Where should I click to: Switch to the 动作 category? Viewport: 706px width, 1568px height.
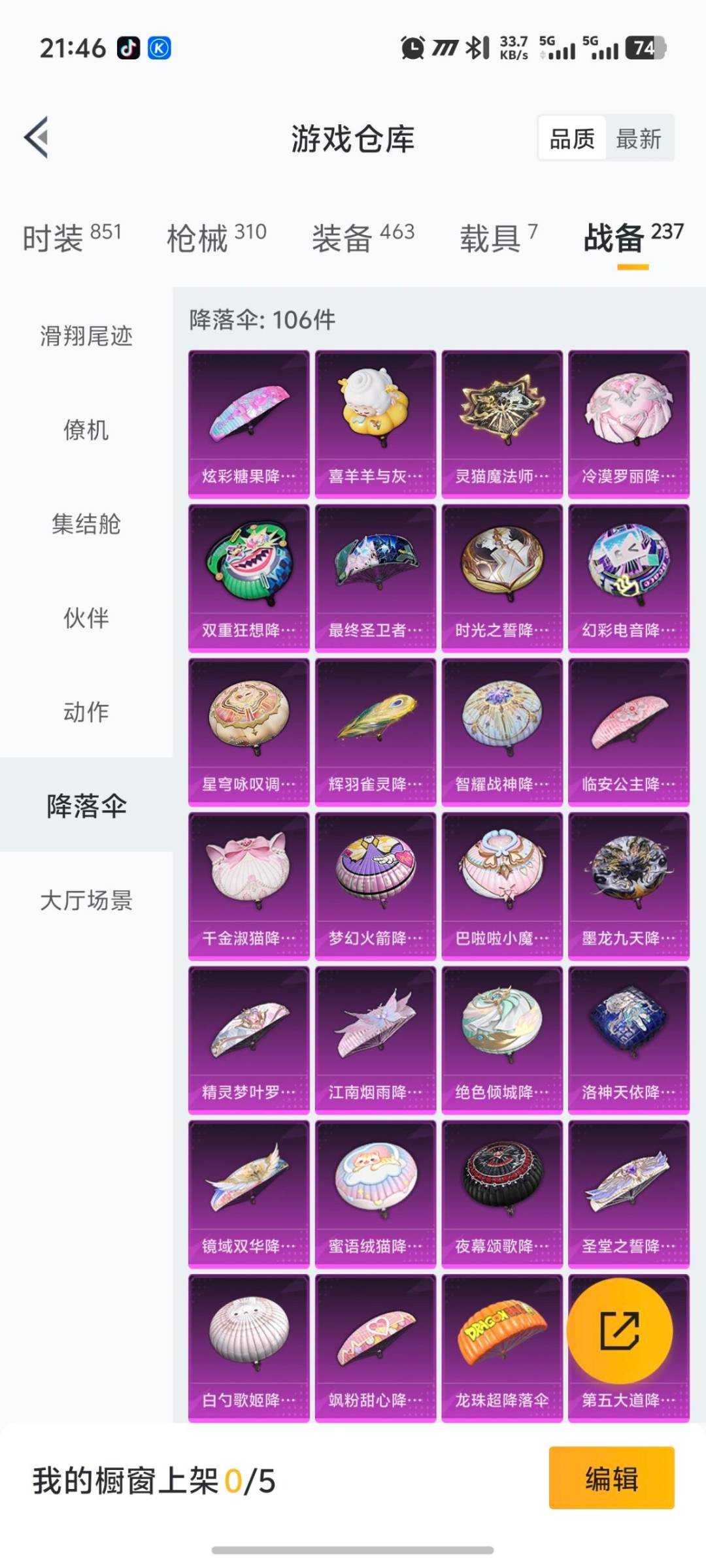(86, 712)
